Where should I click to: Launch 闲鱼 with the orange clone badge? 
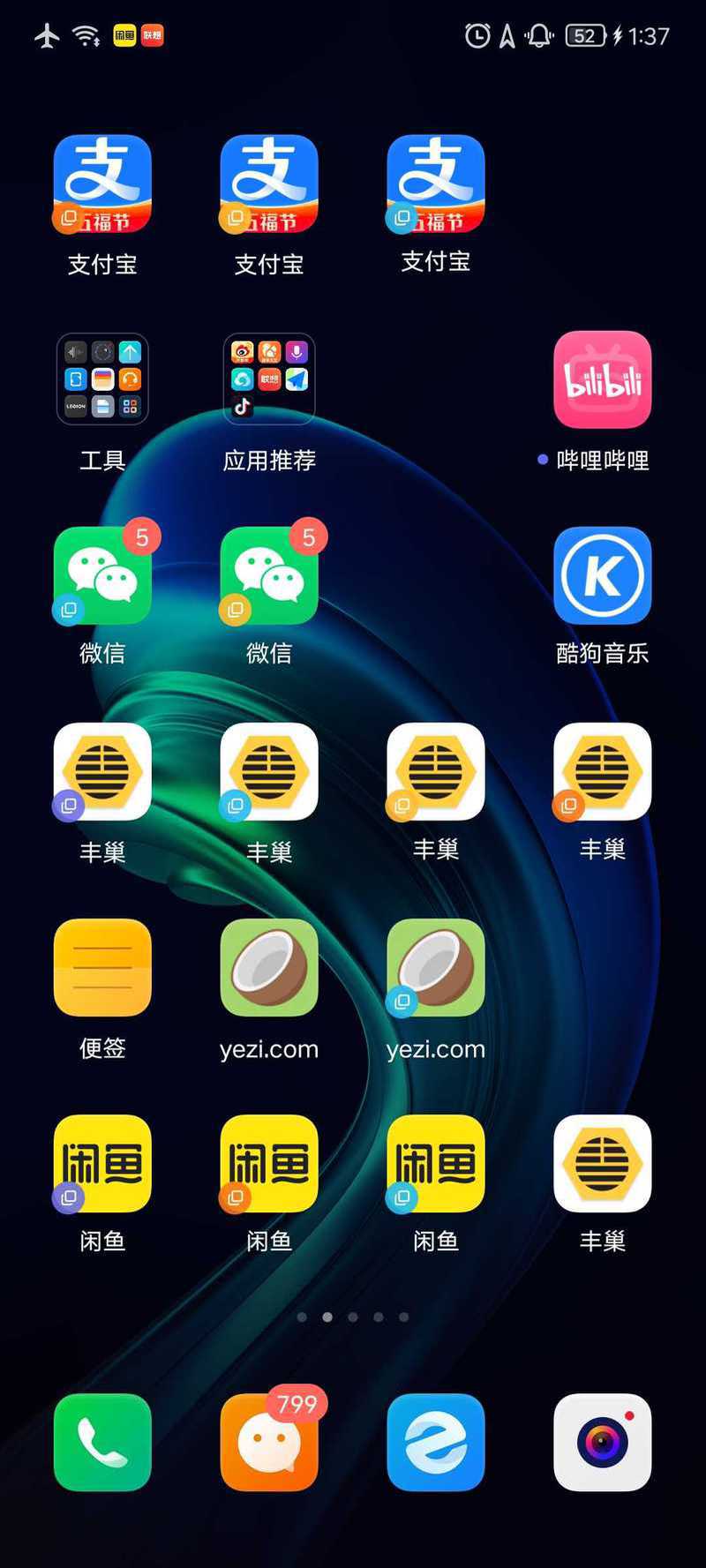(269, 1163)
